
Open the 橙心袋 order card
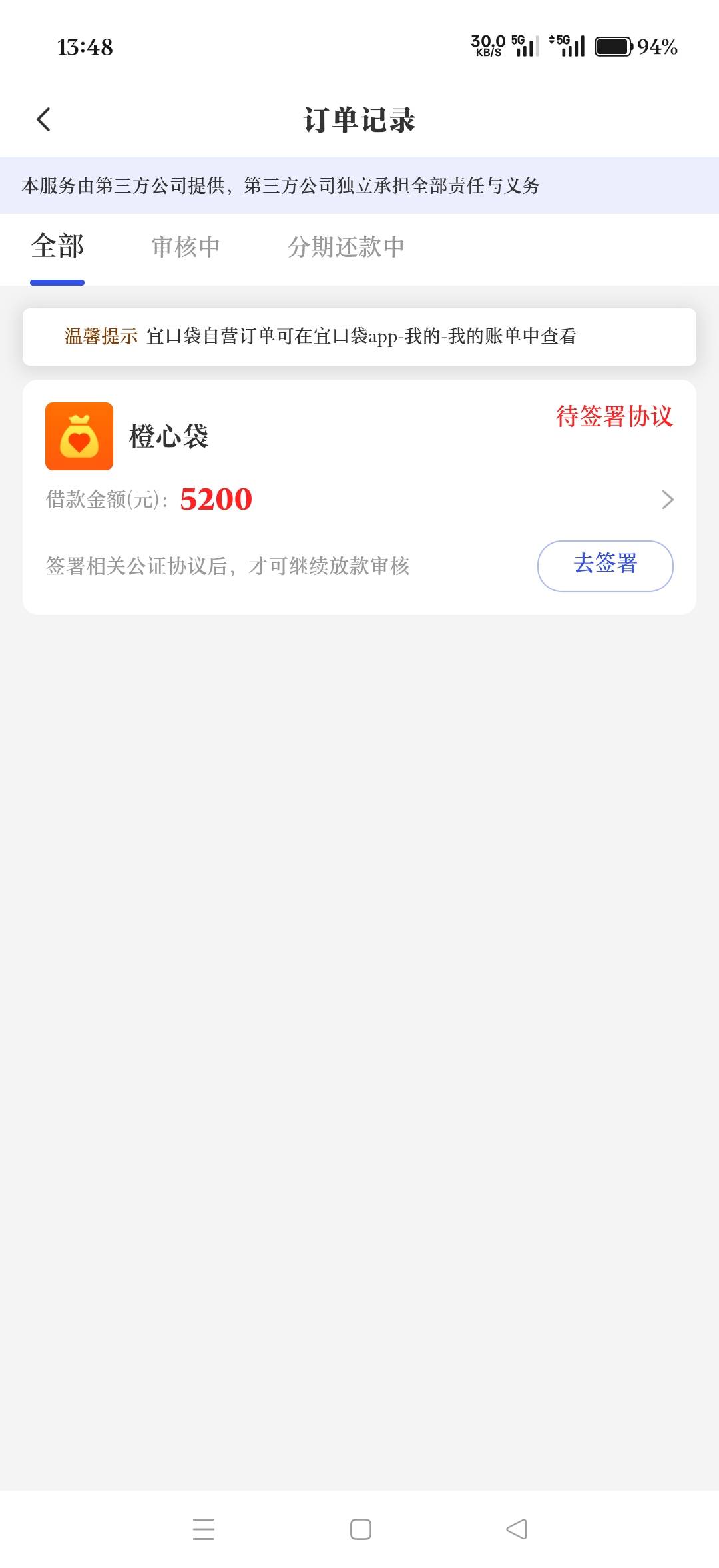click(x=359, y=497)
